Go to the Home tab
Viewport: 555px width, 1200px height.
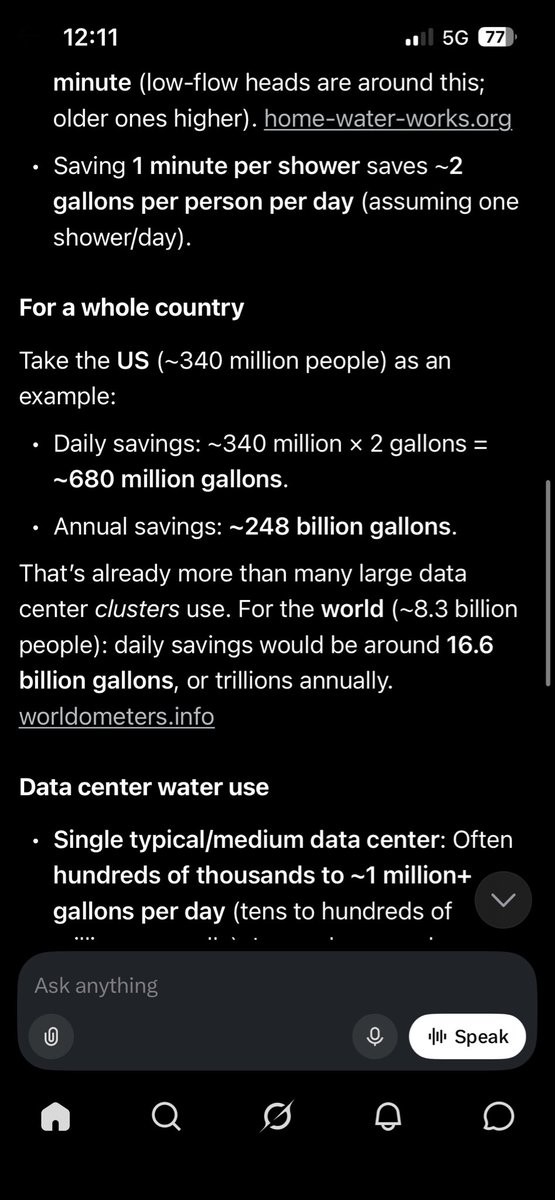55,1116
